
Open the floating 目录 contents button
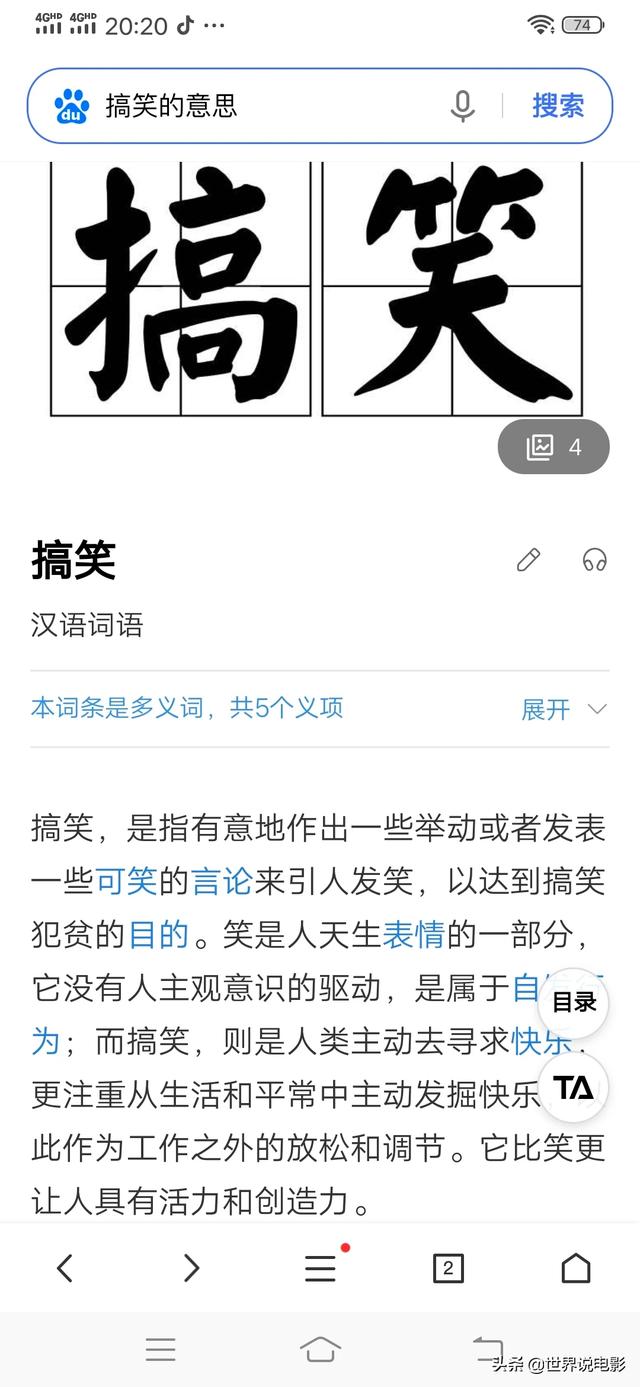tap(574, 1002)
